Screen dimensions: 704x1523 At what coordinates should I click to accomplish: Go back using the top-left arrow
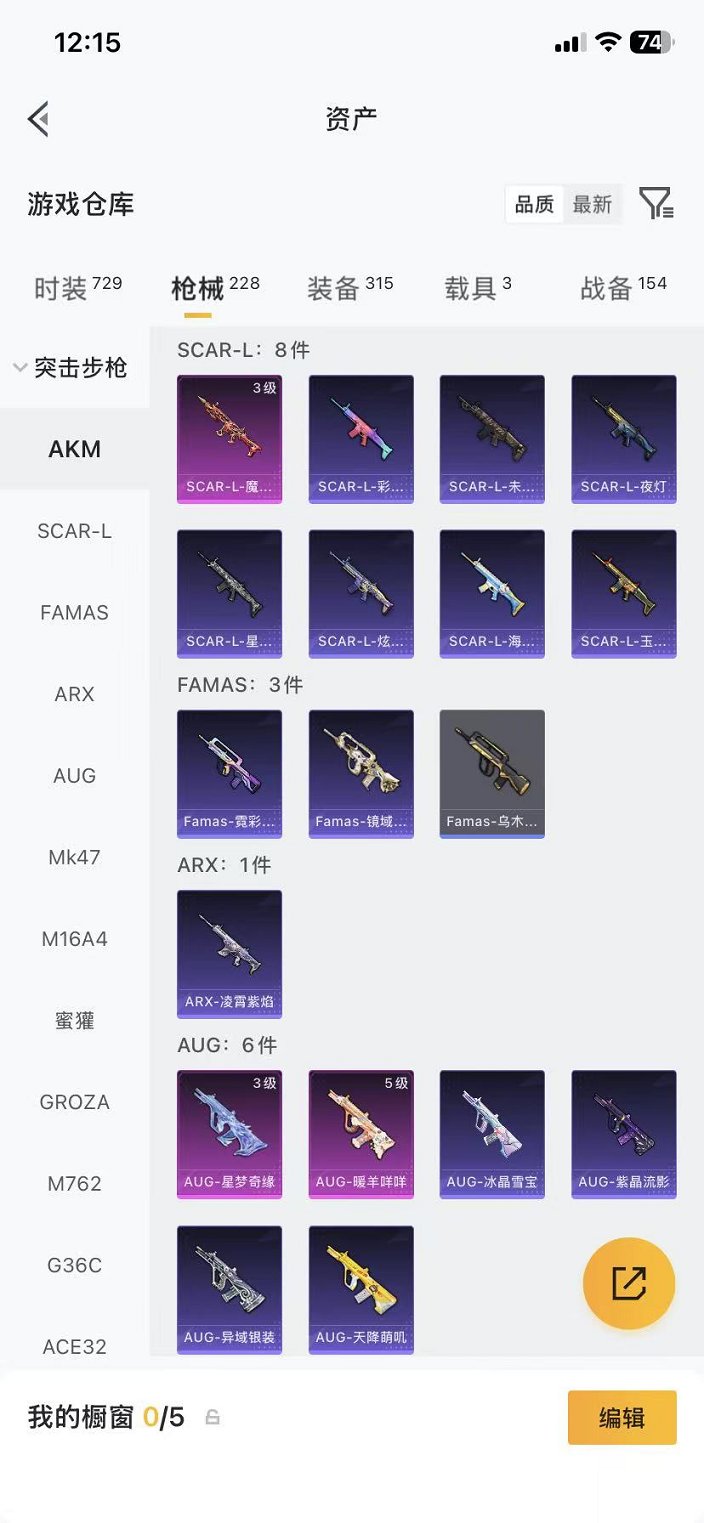pyautogui.click(x=39, y=120)
